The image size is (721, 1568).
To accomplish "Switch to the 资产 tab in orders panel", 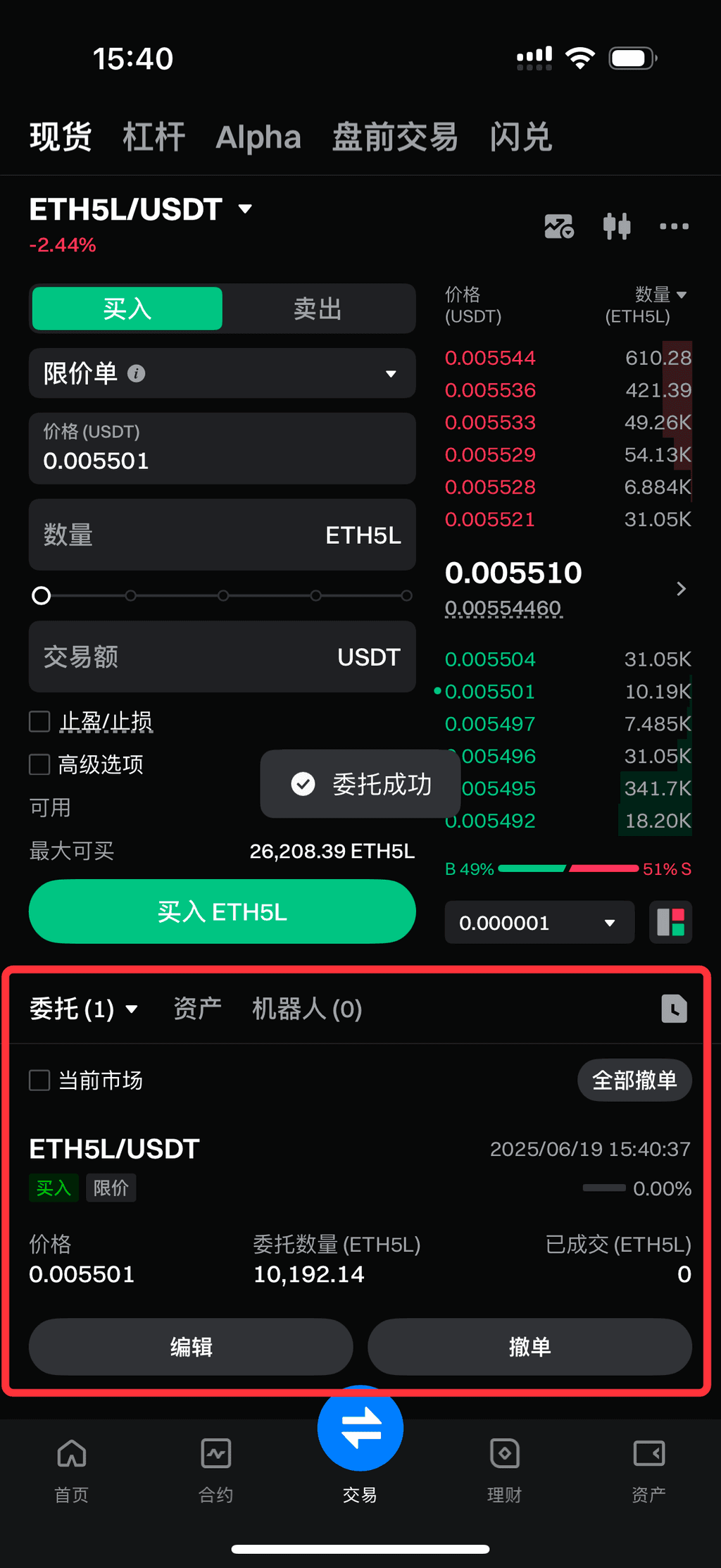I will click(x=197, y=1009).
